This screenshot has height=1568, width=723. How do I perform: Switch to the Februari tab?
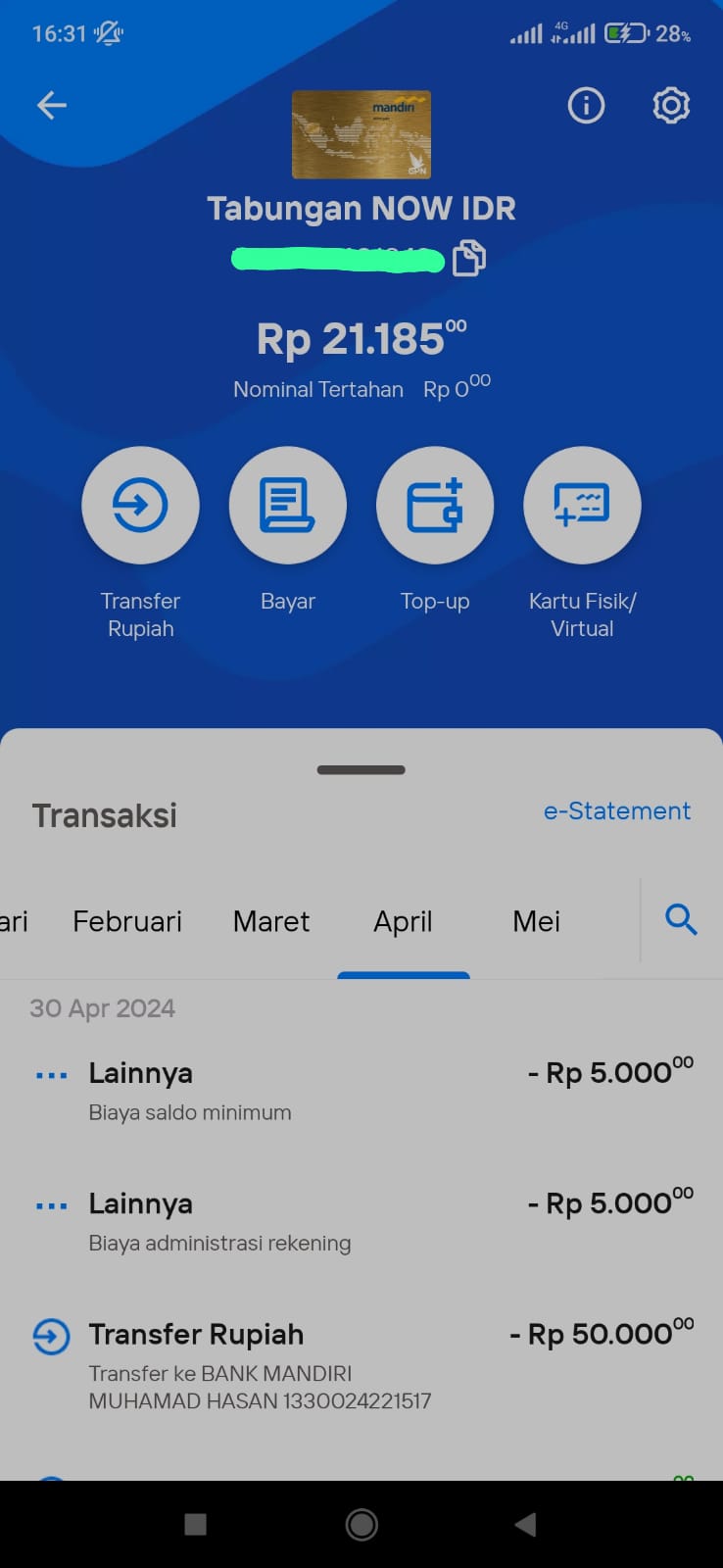click(127, 921)
